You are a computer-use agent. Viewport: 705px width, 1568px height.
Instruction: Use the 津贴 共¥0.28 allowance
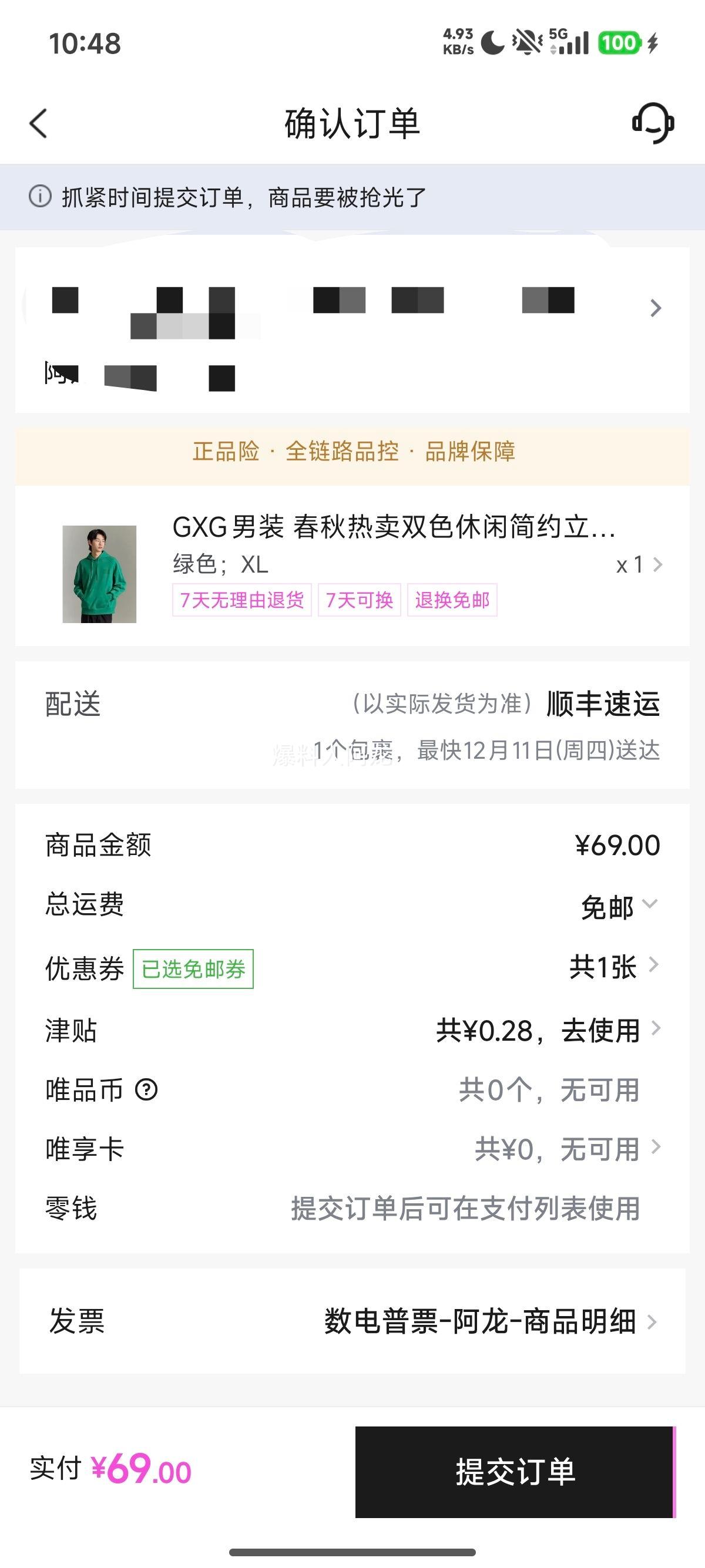pyautogui.click(x=548, y=1030)
